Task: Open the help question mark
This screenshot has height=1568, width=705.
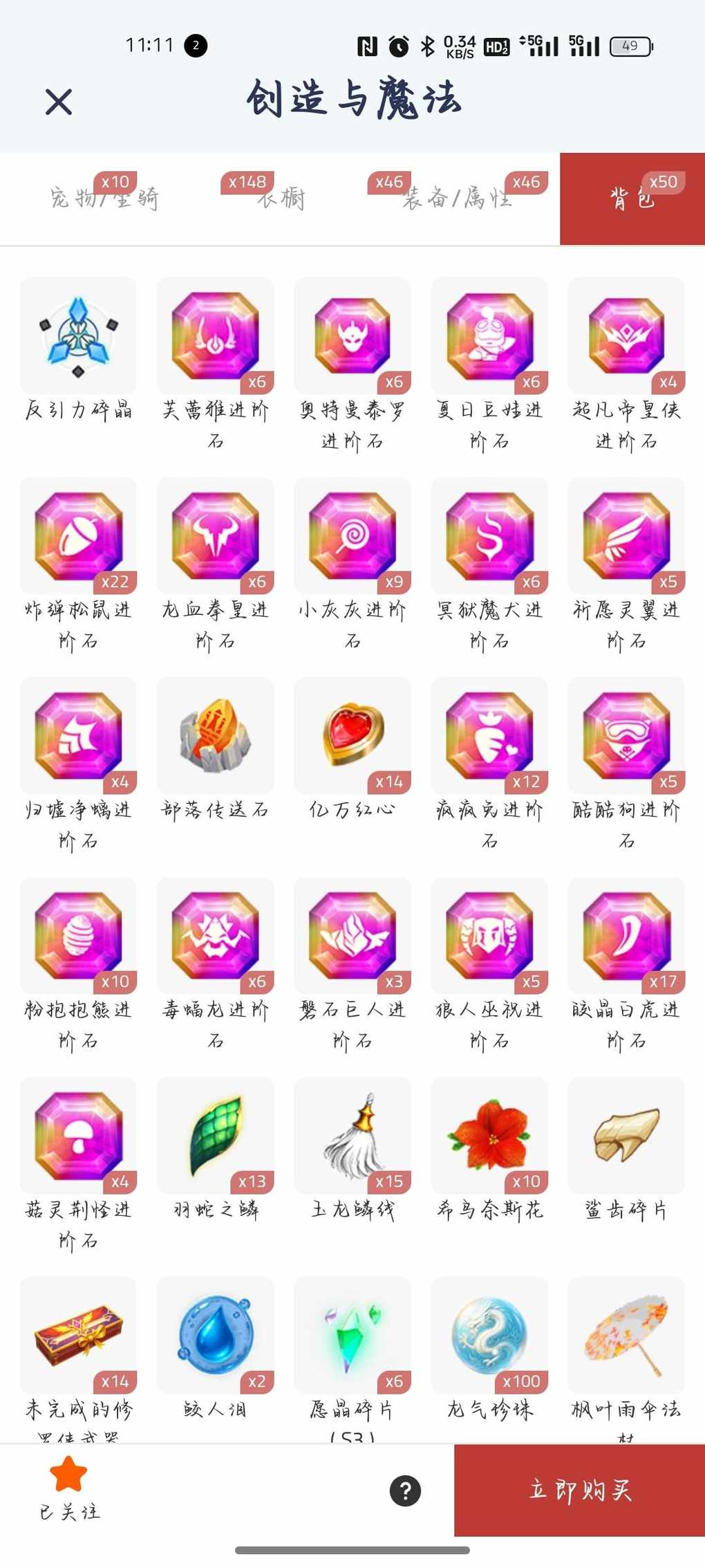Action: point(405,1491)
